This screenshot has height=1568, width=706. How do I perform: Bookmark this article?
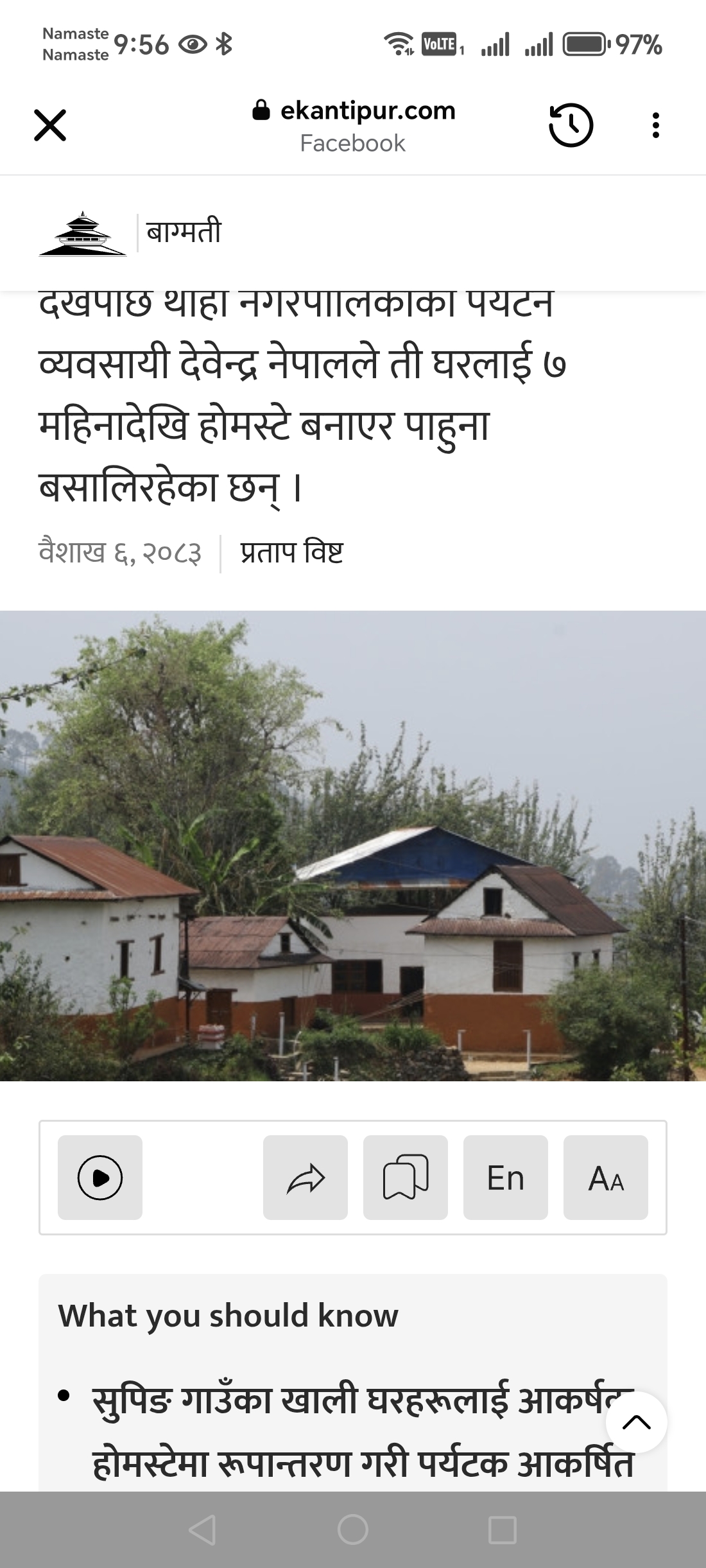click(406, 1178)
